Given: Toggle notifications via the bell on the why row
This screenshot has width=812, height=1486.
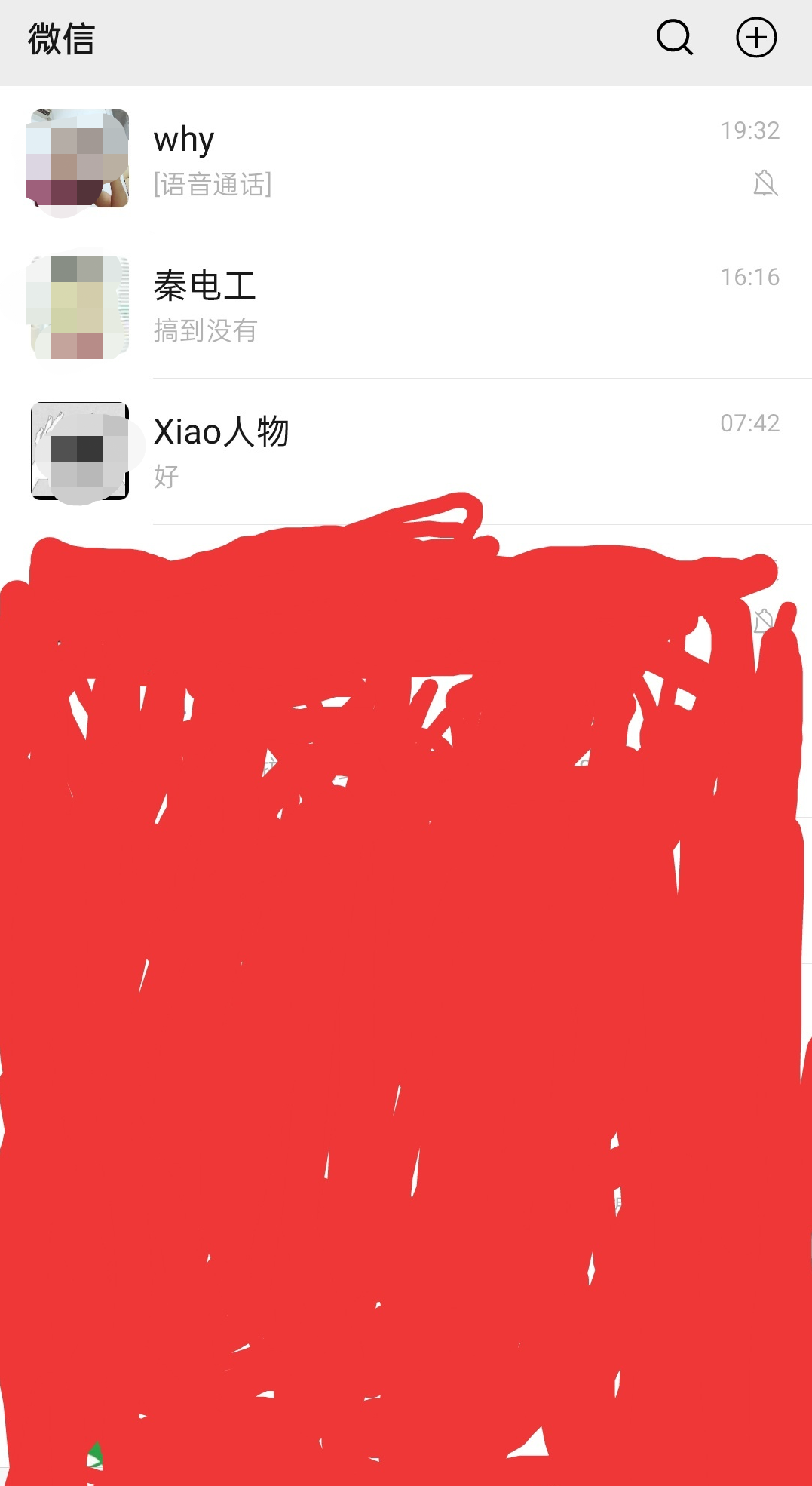Looking at the screenshot, I should [x=765, y=183].
